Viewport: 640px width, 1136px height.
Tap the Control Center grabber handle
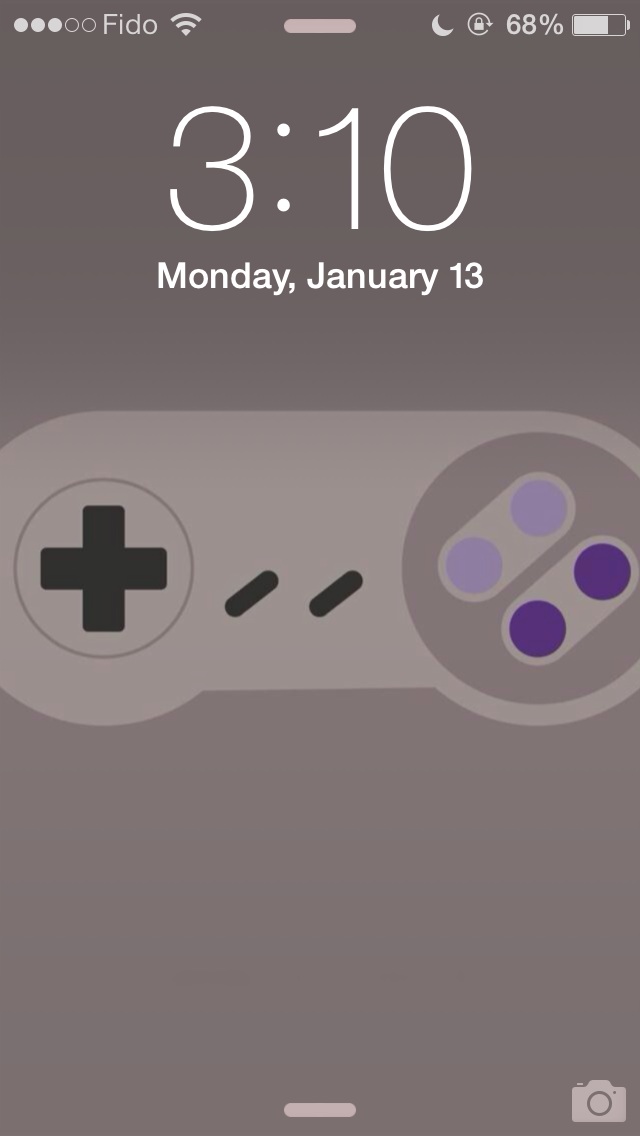click(320, 1110)
